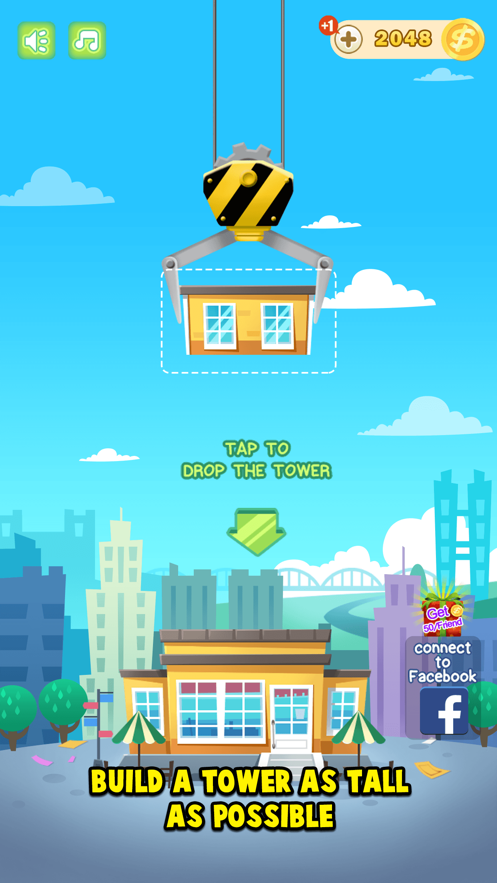The width and height of the screenshot is (497, 883).
Task: Toggle the background music note icon
Action: 87,41
